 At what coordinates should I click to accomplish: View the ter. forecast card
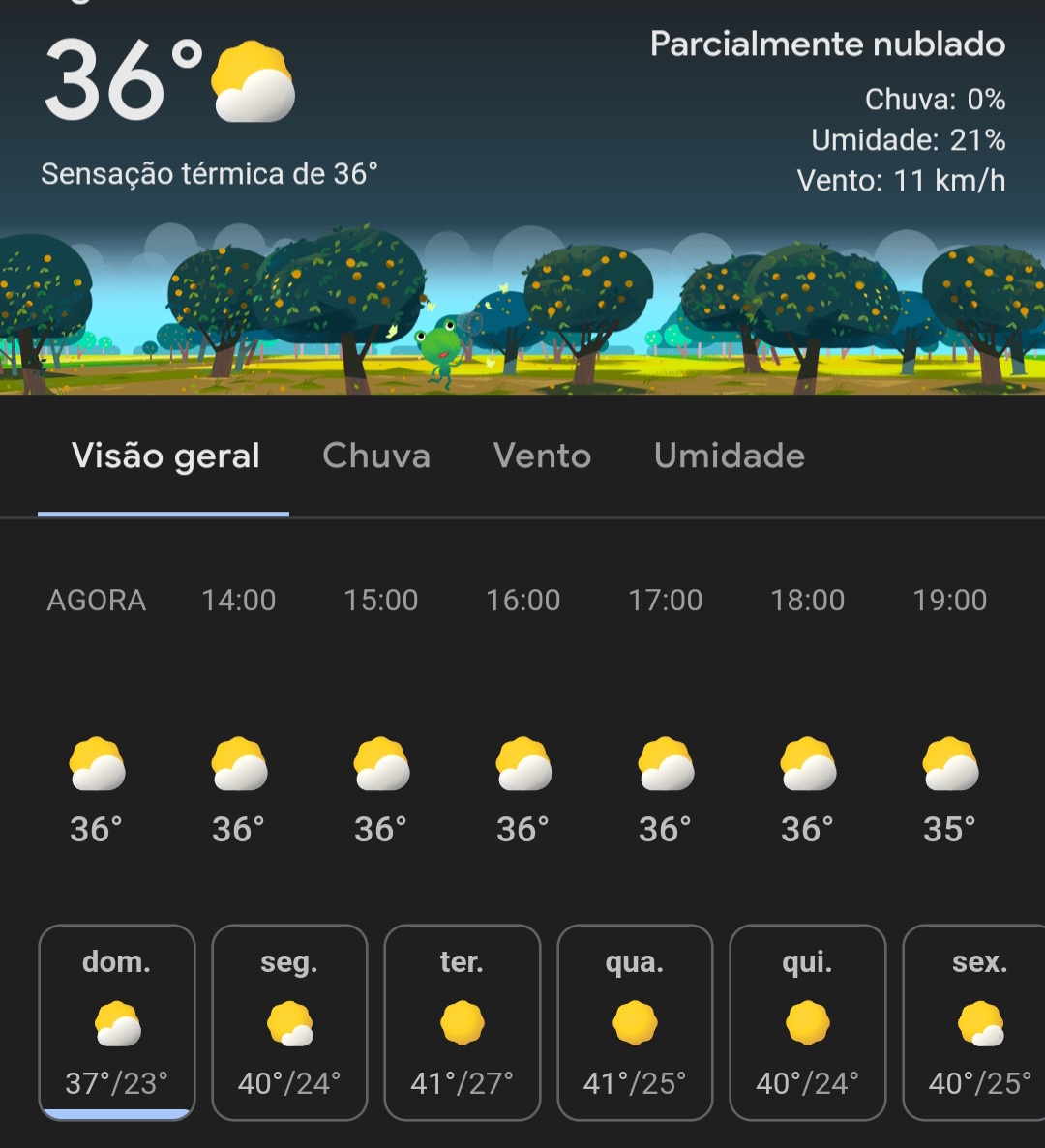[462, 1022]
